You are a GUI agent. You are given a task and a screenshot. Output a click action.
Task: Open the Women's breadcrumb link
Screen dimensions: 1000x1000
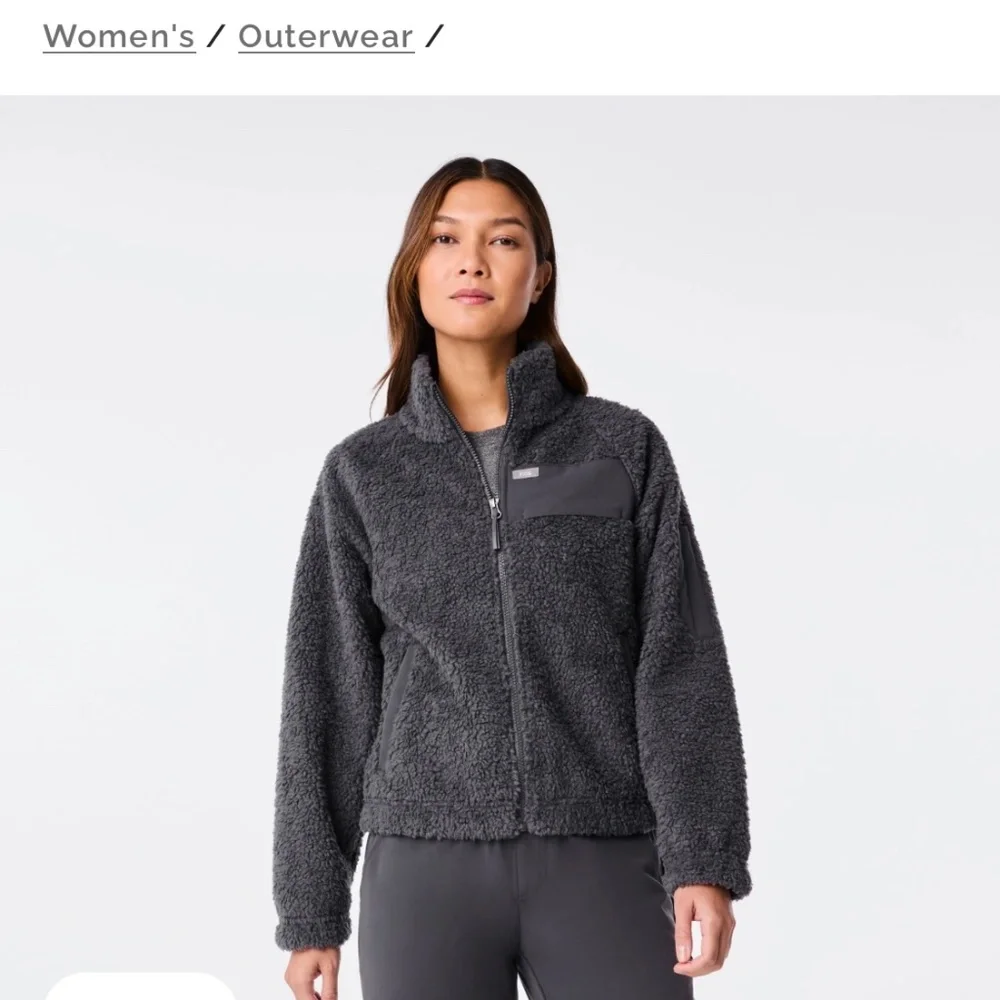tap(119, 37)
